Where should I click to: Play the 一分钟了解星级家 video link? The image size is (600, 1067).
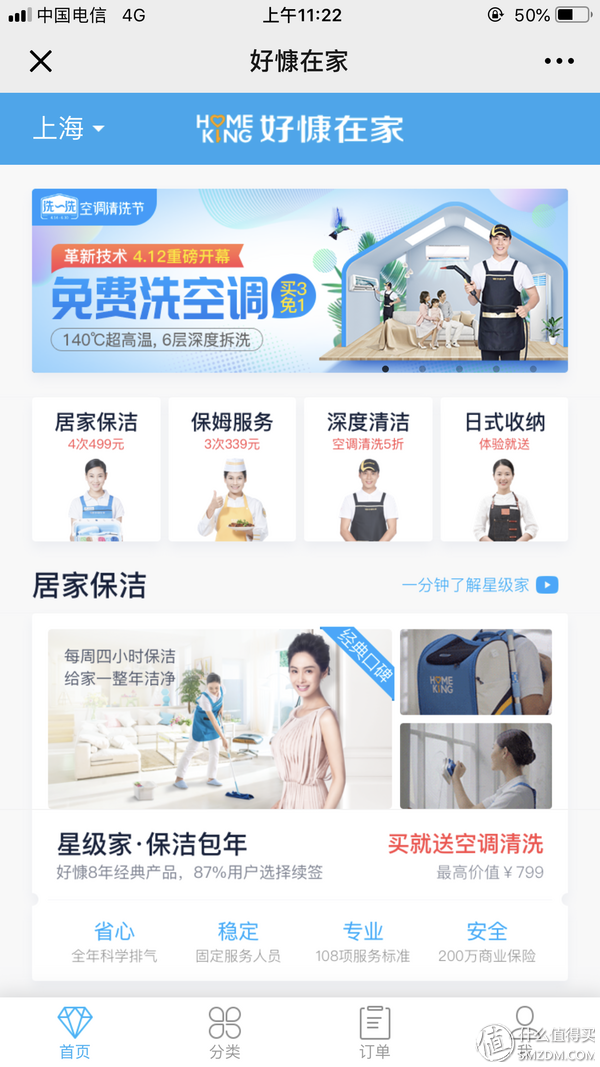pyautogui.click(x=480, y=585)
